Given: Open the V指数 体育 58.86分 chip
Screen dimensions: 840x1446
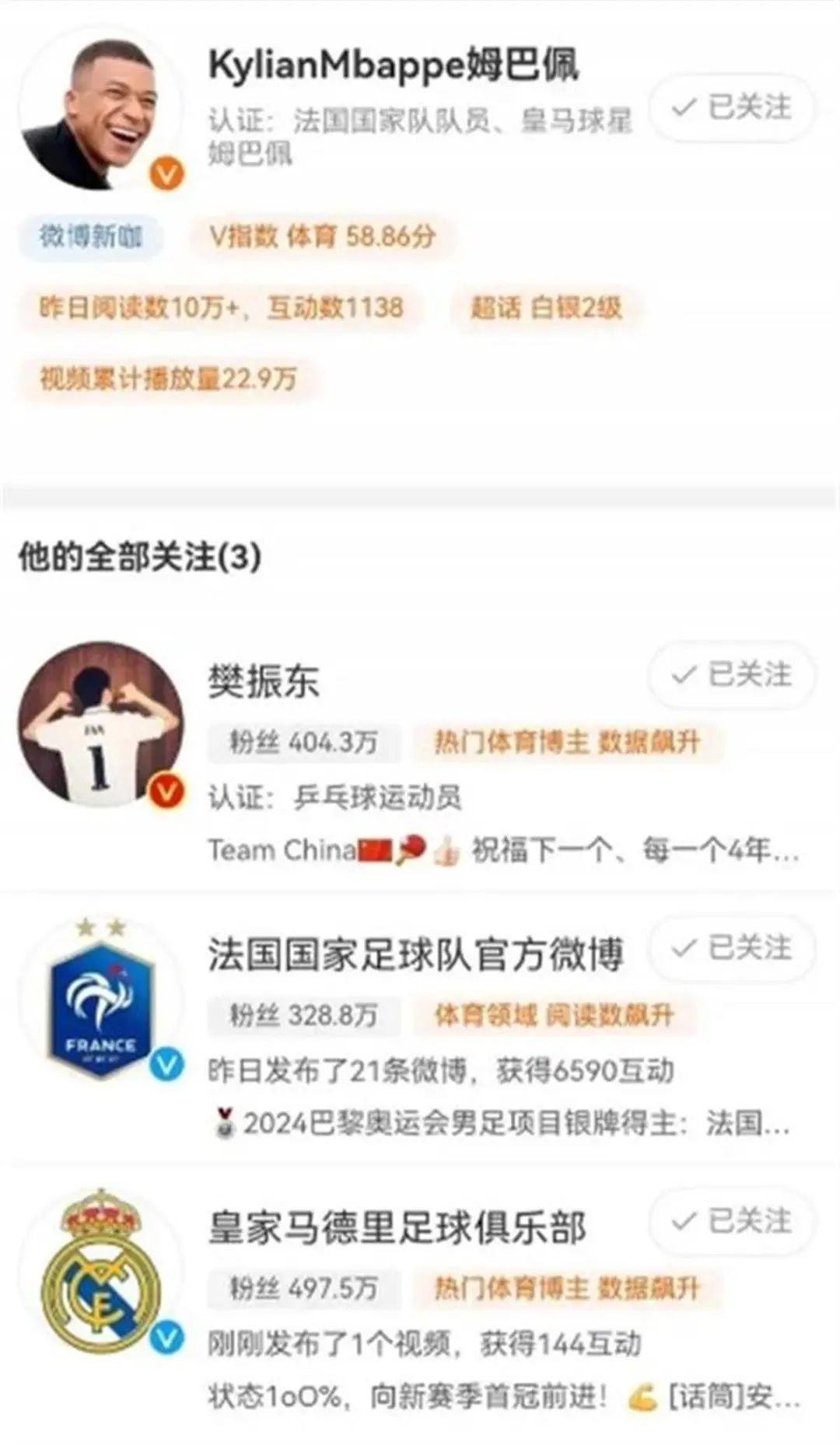Looking at the screenshot, I should pyautogui.click(x=322, y=236).
